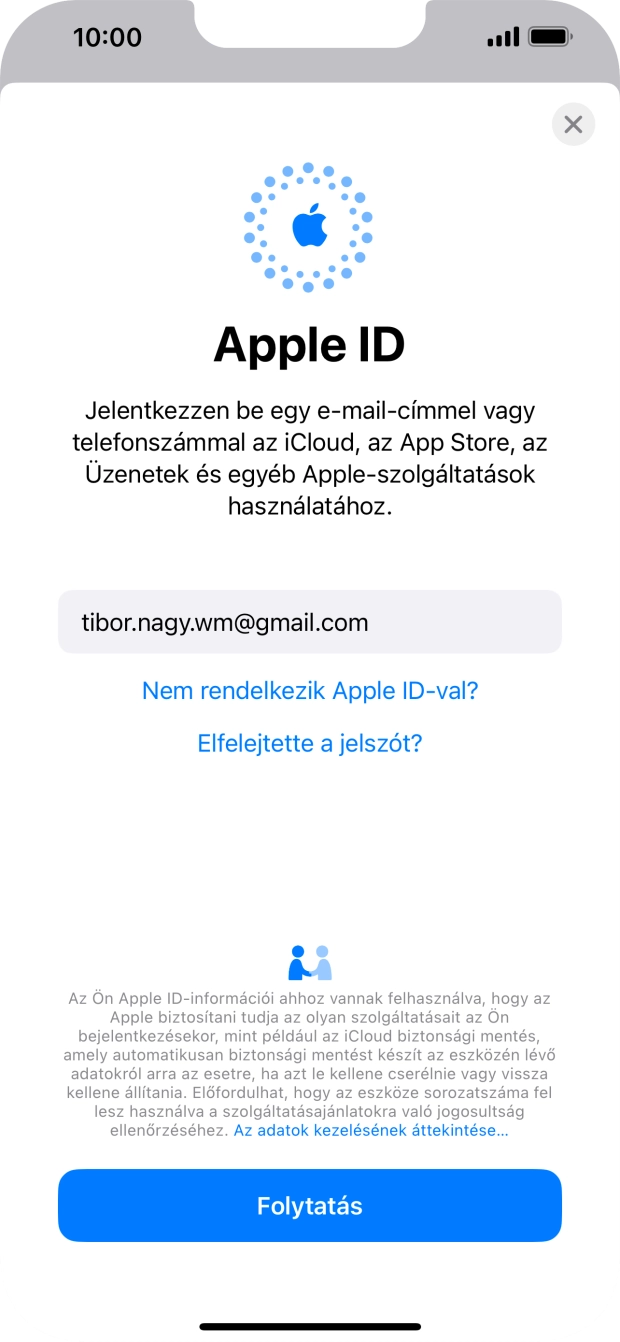Tap the email field with tibor.nagy.wm@gmail.com

(310, 622)
